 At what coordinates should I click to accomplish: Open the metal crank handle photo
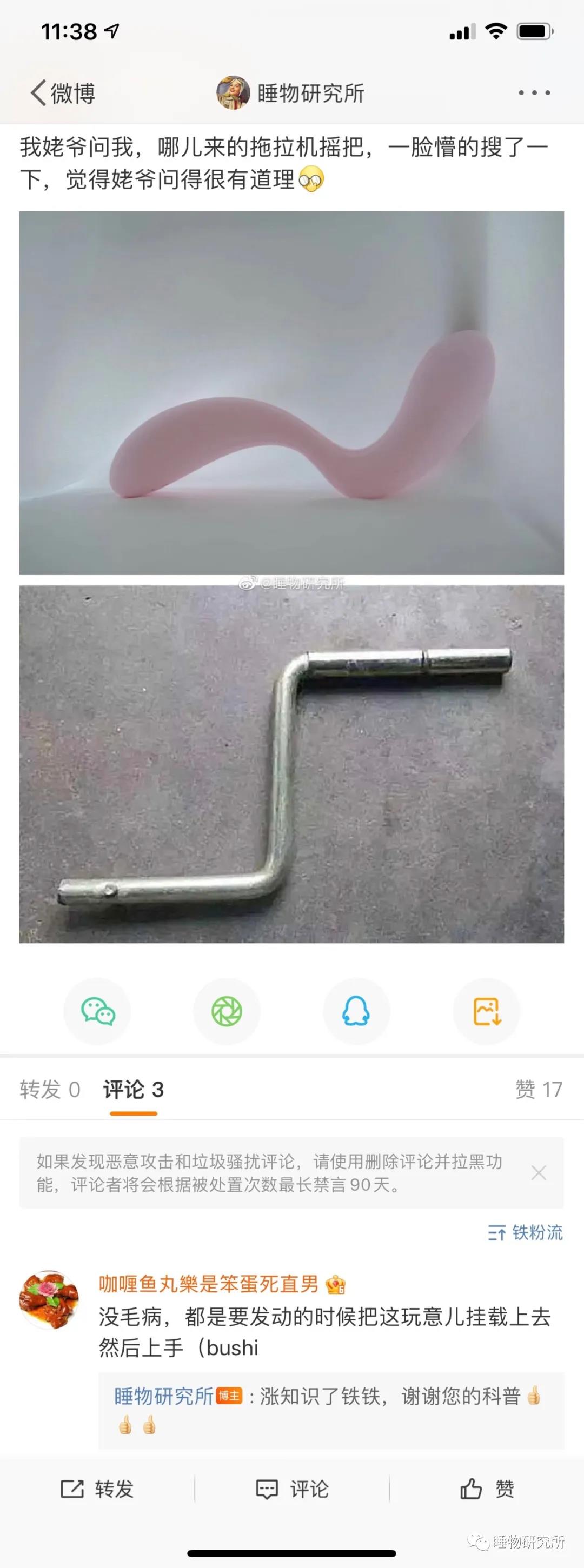[x=291, y=764]
